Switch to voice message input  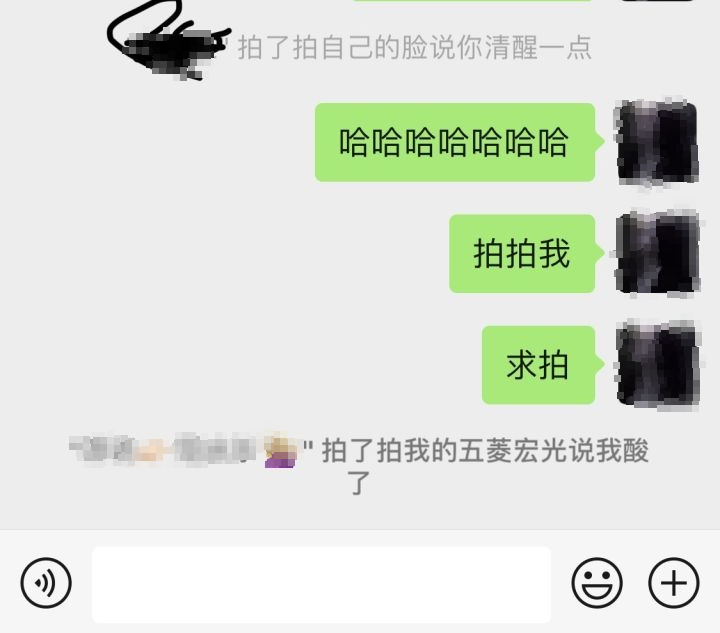coord(46,583)
